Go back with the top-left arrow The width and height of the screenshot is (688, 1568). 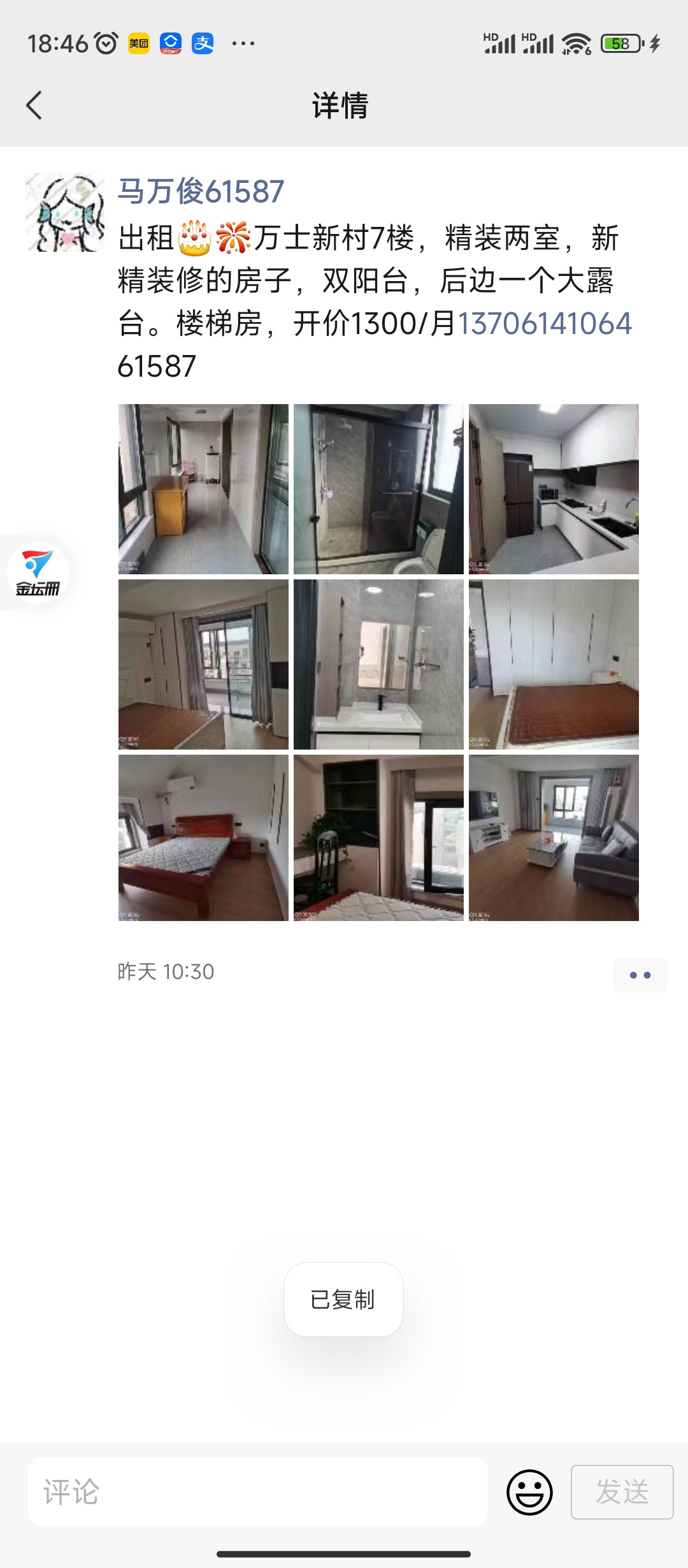tap(34, 105)
